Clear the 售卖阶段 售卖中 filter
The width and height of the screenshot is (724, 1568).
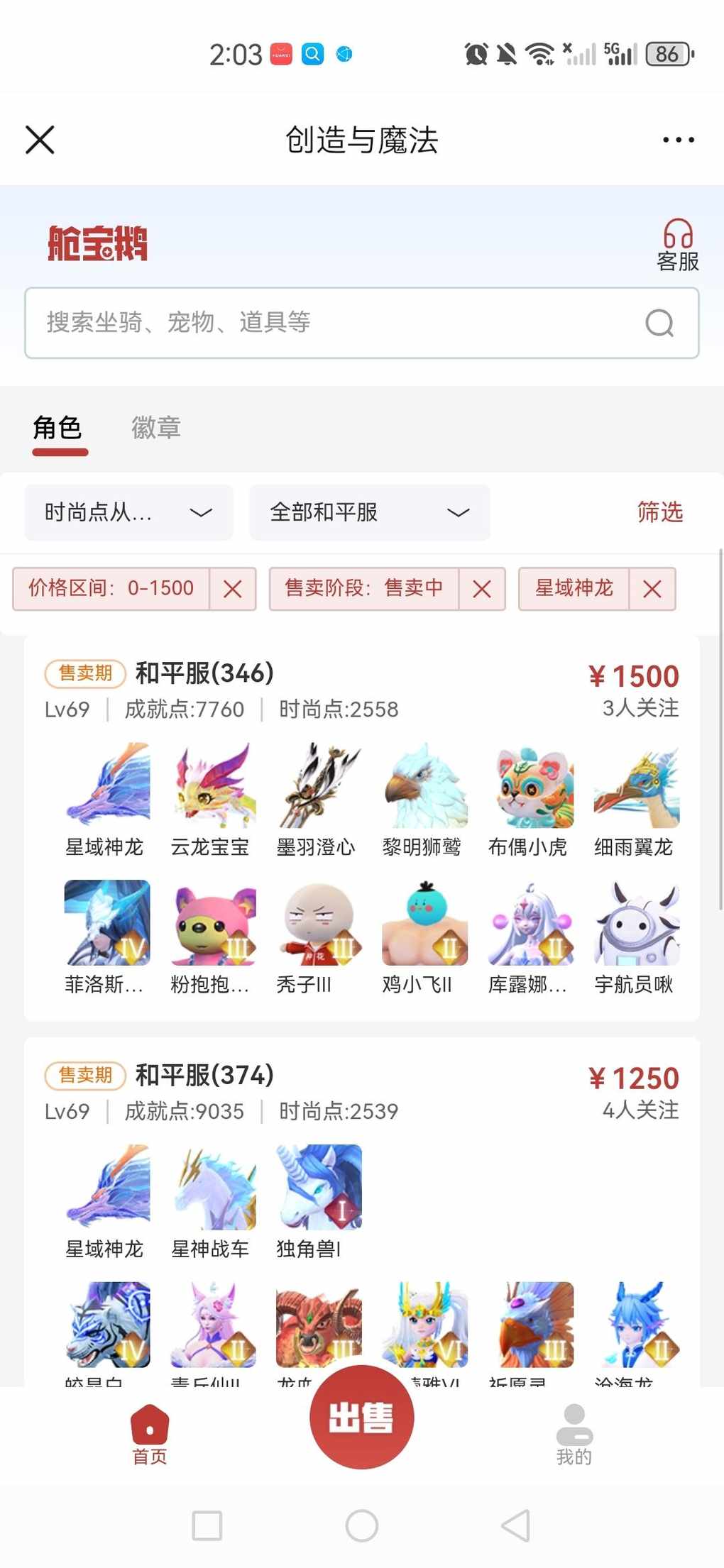tap(482, 589)
